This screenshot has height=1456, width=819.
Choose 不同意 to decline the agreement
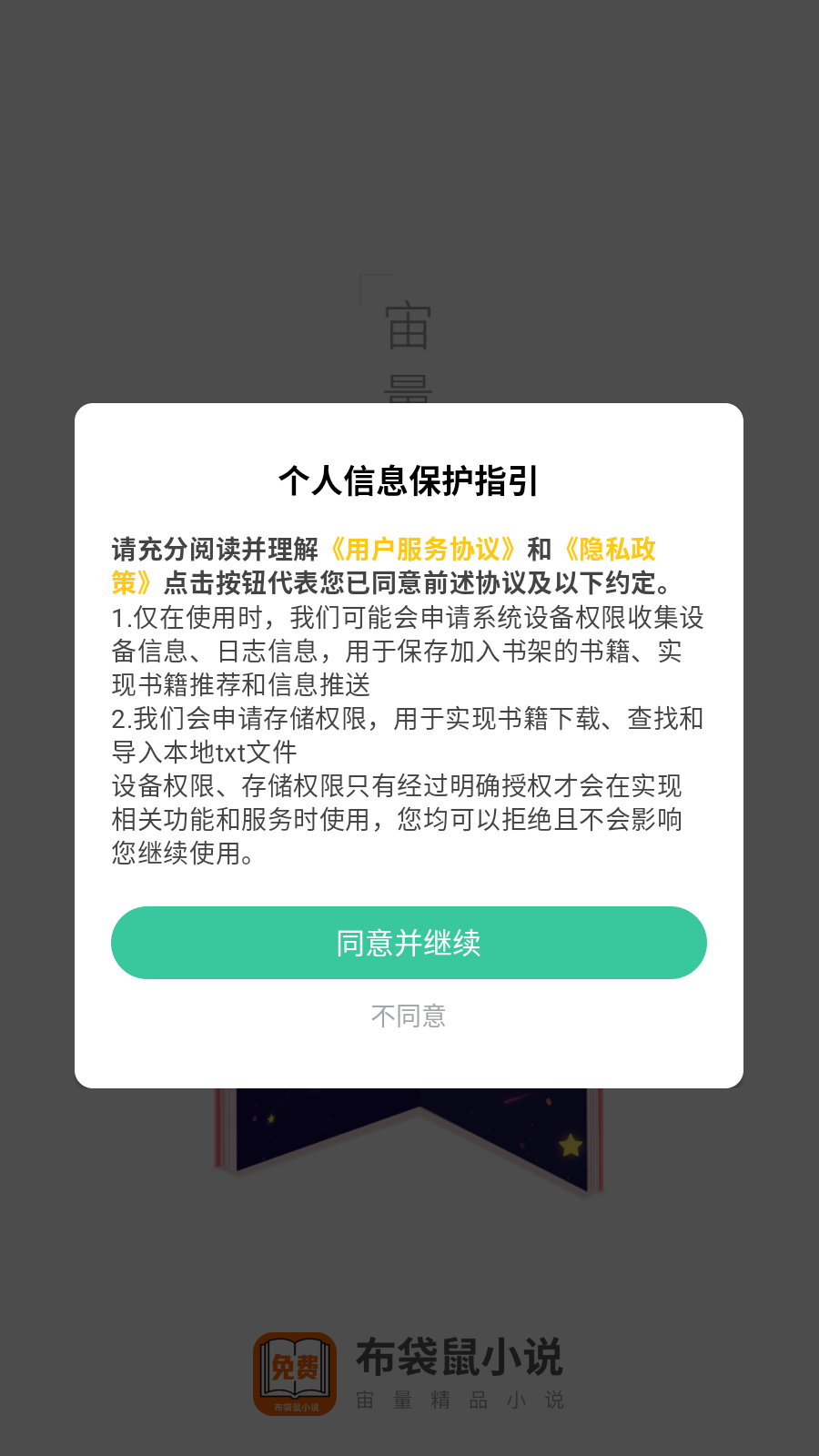409,1016
